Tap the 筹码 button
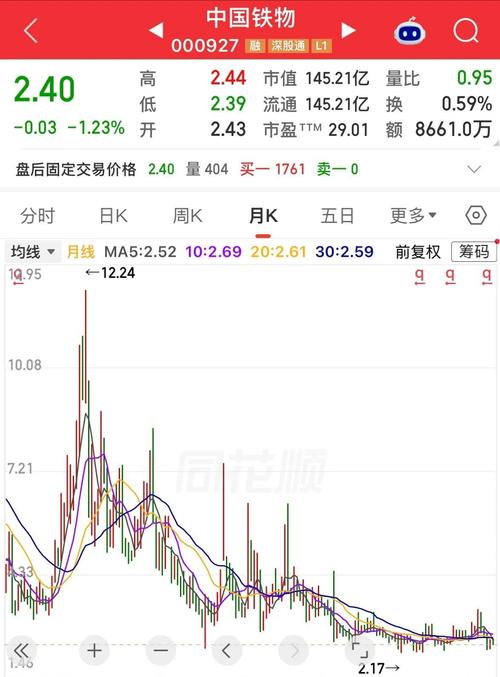 (474, 251)
